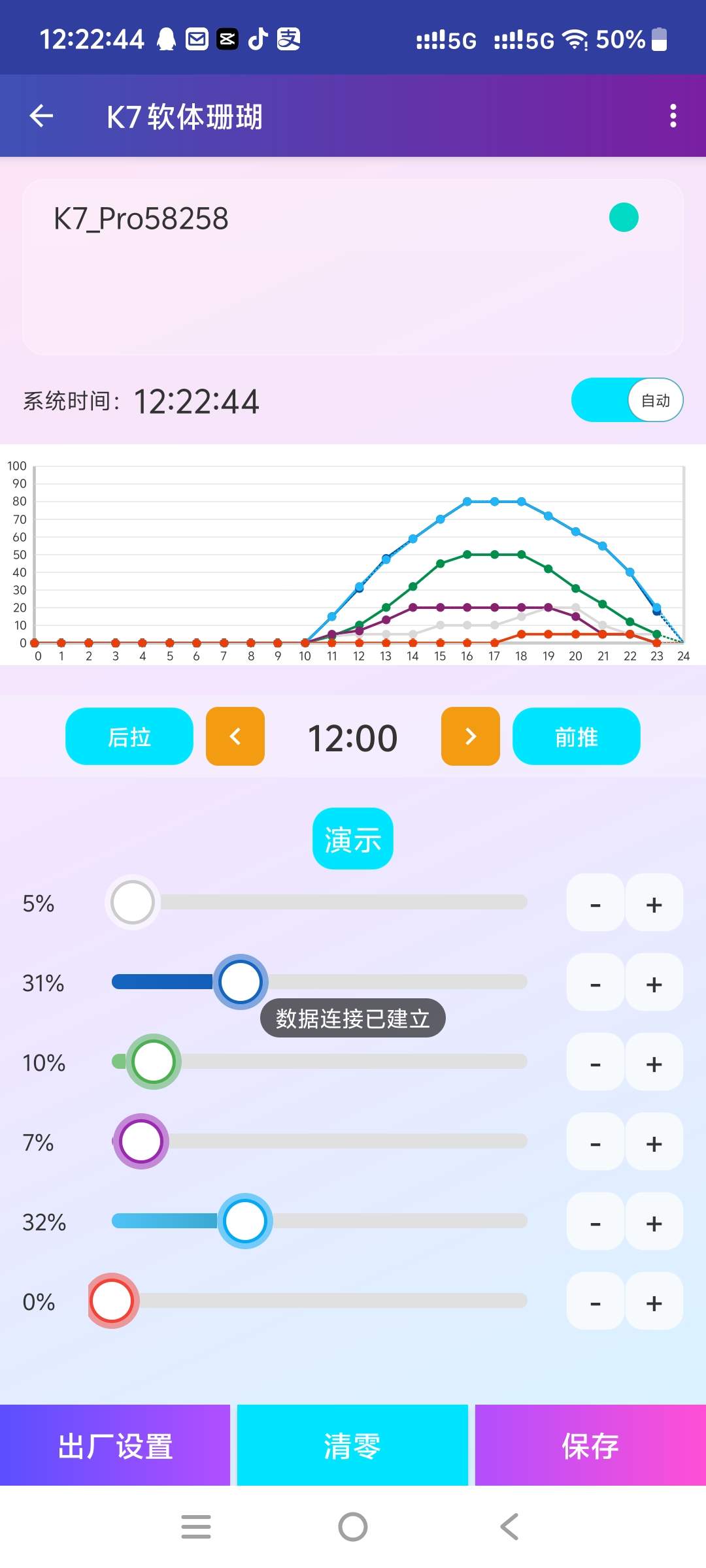Decrease the 7% purple channel with minus
706x1568 pixels.
point(596,1142)
